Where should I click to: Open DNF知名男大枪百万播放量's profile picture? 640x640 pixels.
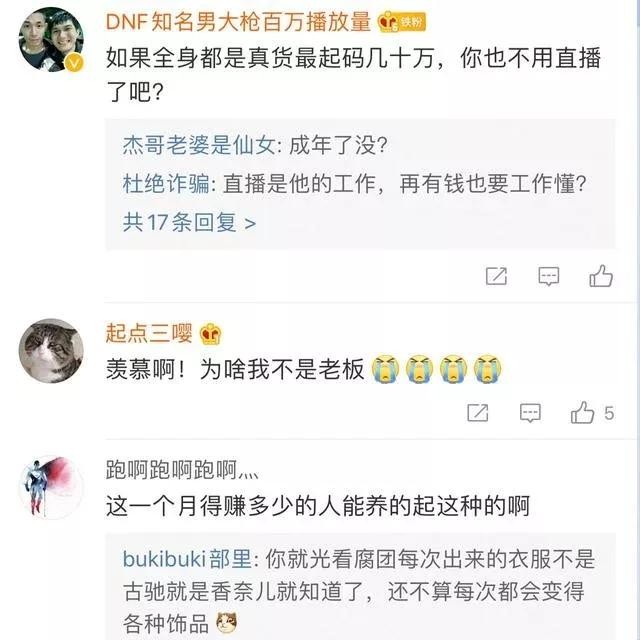coord(51,41)
